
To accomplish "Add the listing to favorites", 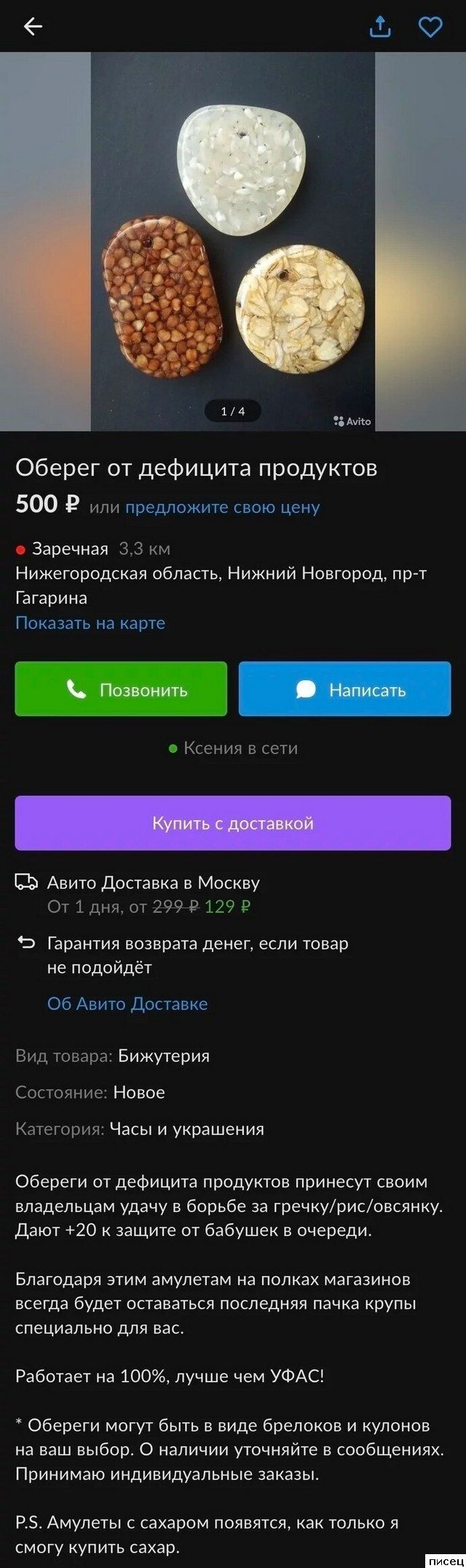I will tap(430, 27).
